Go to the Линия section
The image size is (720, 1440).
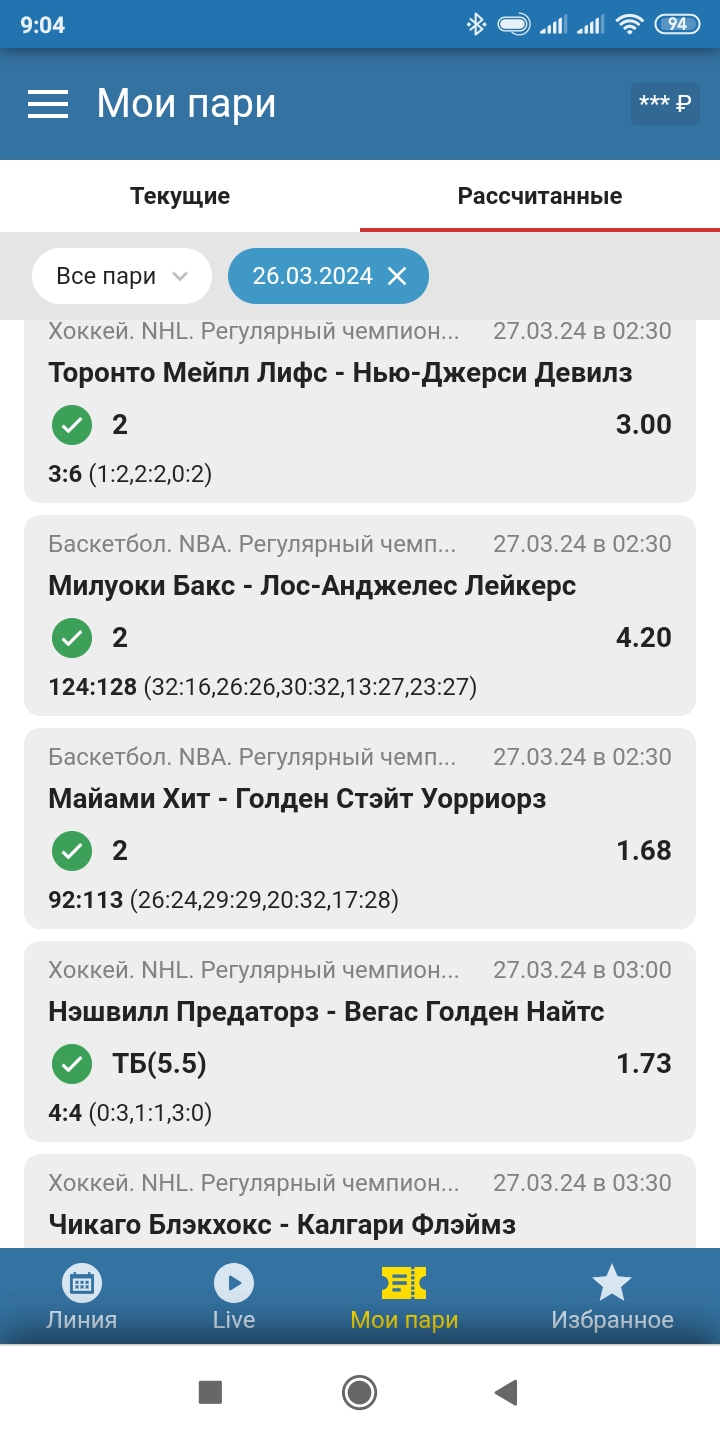coord(82,1297)
